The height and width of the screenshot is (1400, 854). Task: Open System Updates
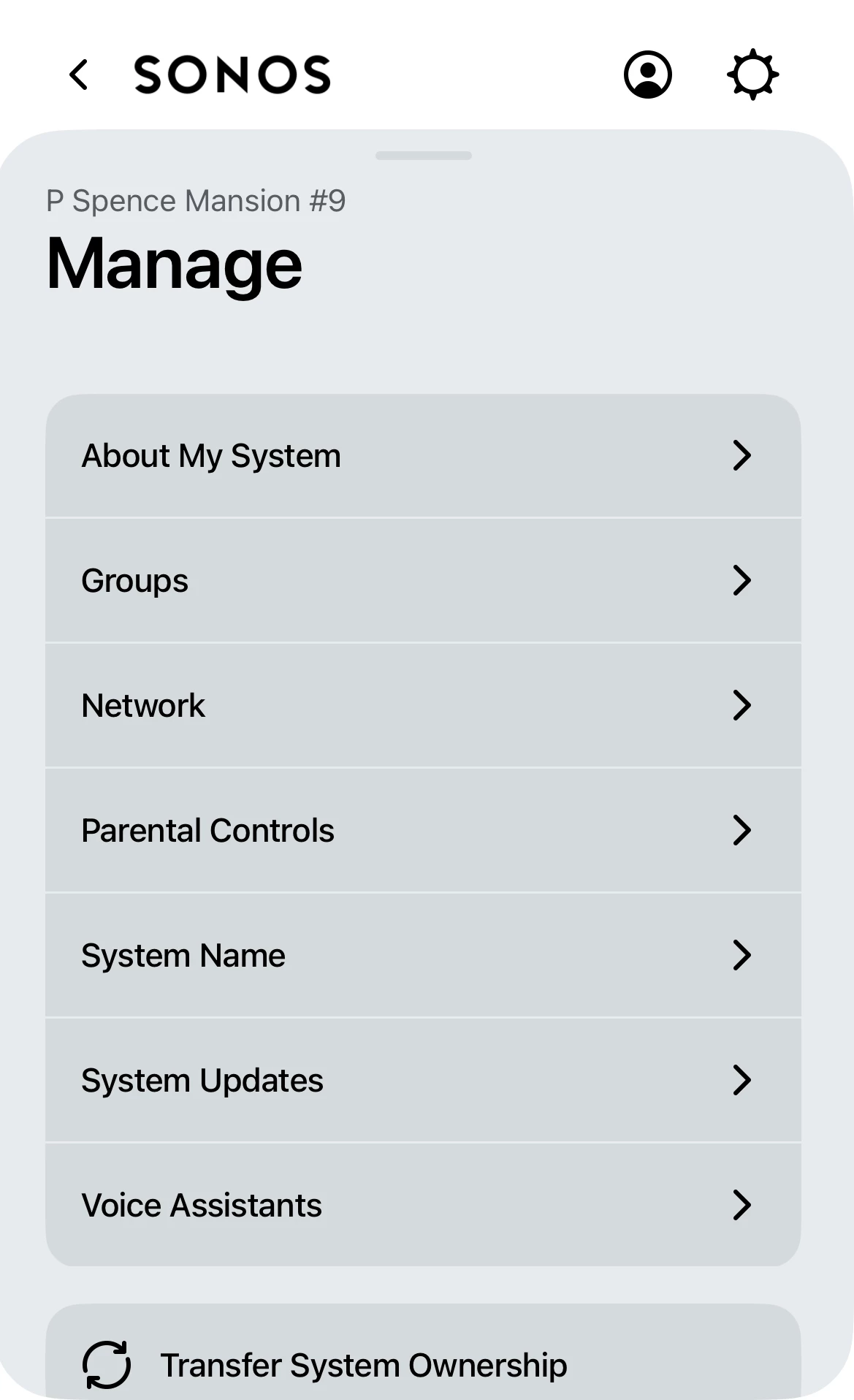[x=423, y=1081]
